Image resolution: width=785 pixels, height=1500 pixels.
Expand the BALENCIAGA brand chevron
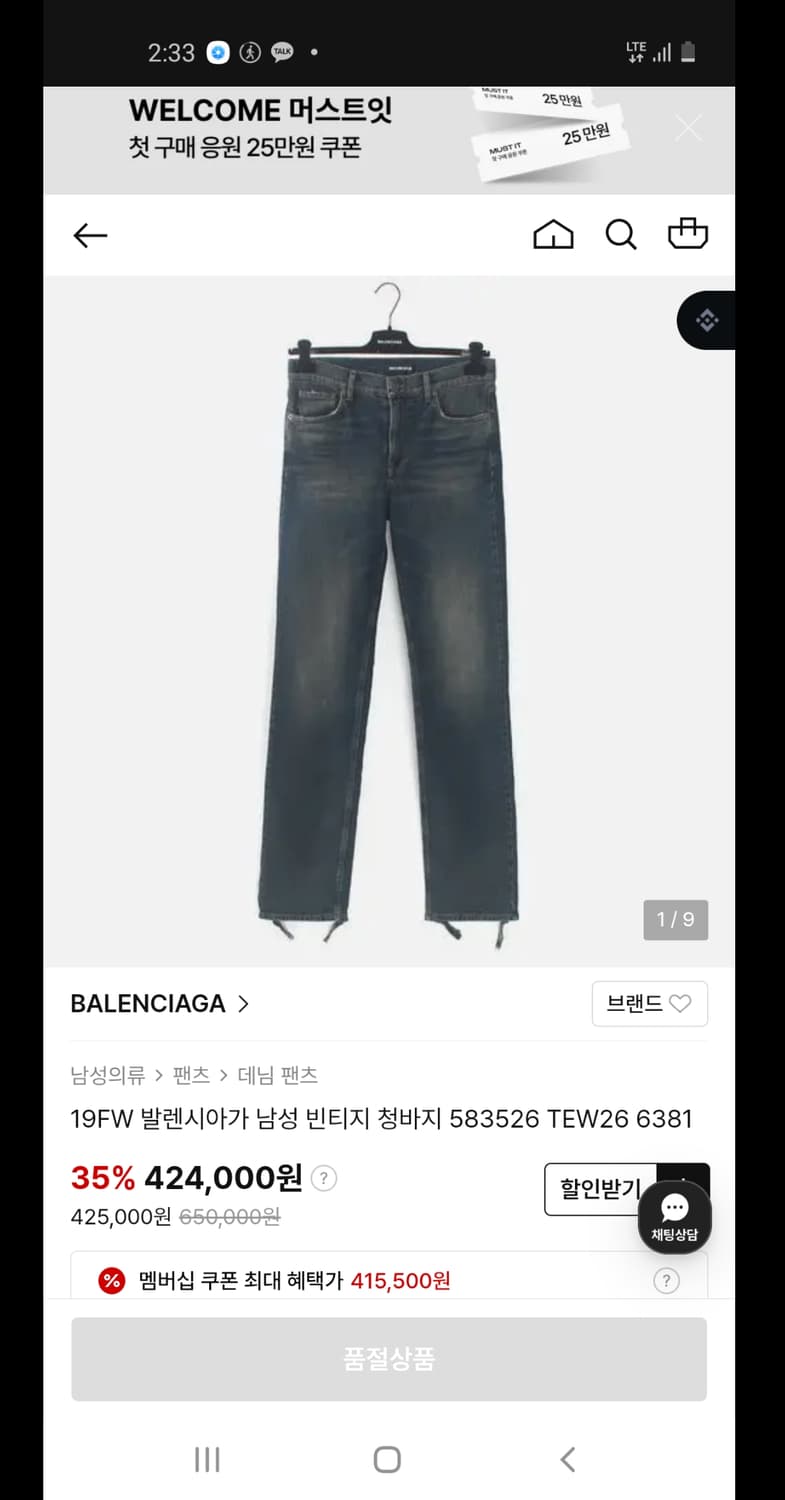[x=242, y=1003]
